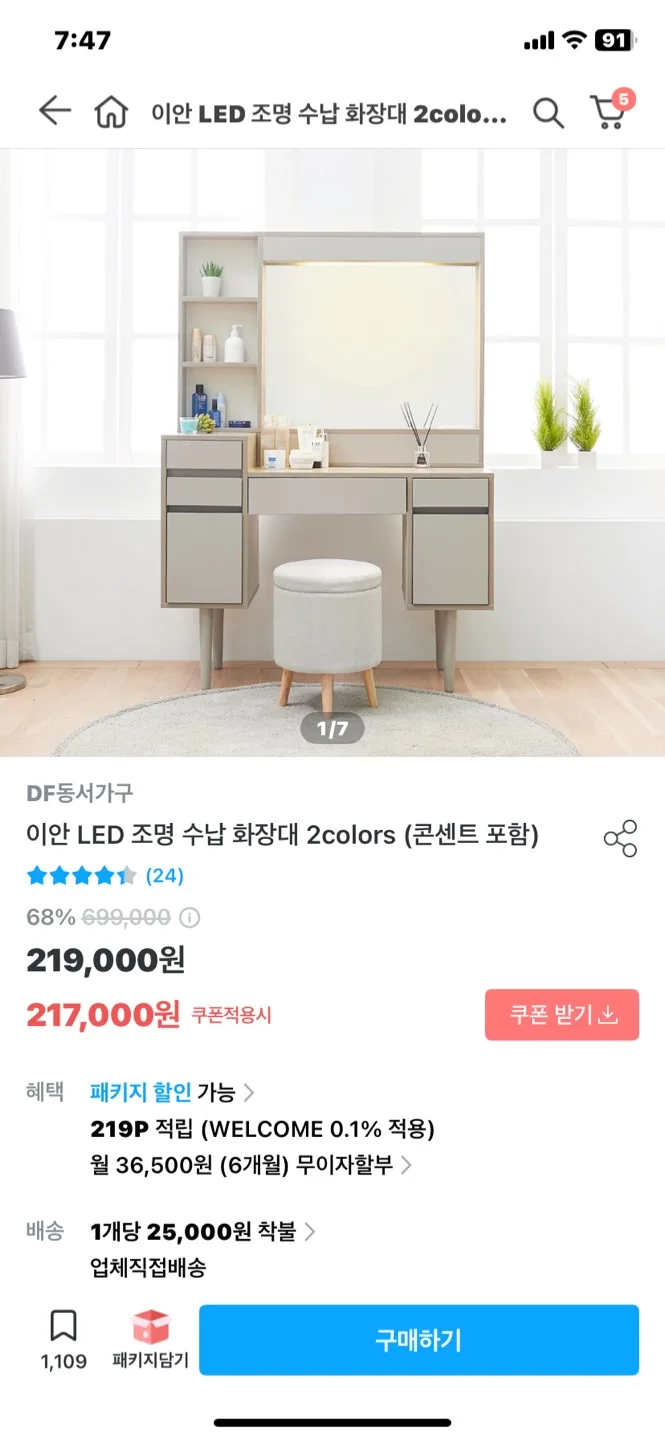This screenshot has height=1440, width=665.
Task: Open the product photo gallery
Action: point(332,453)
